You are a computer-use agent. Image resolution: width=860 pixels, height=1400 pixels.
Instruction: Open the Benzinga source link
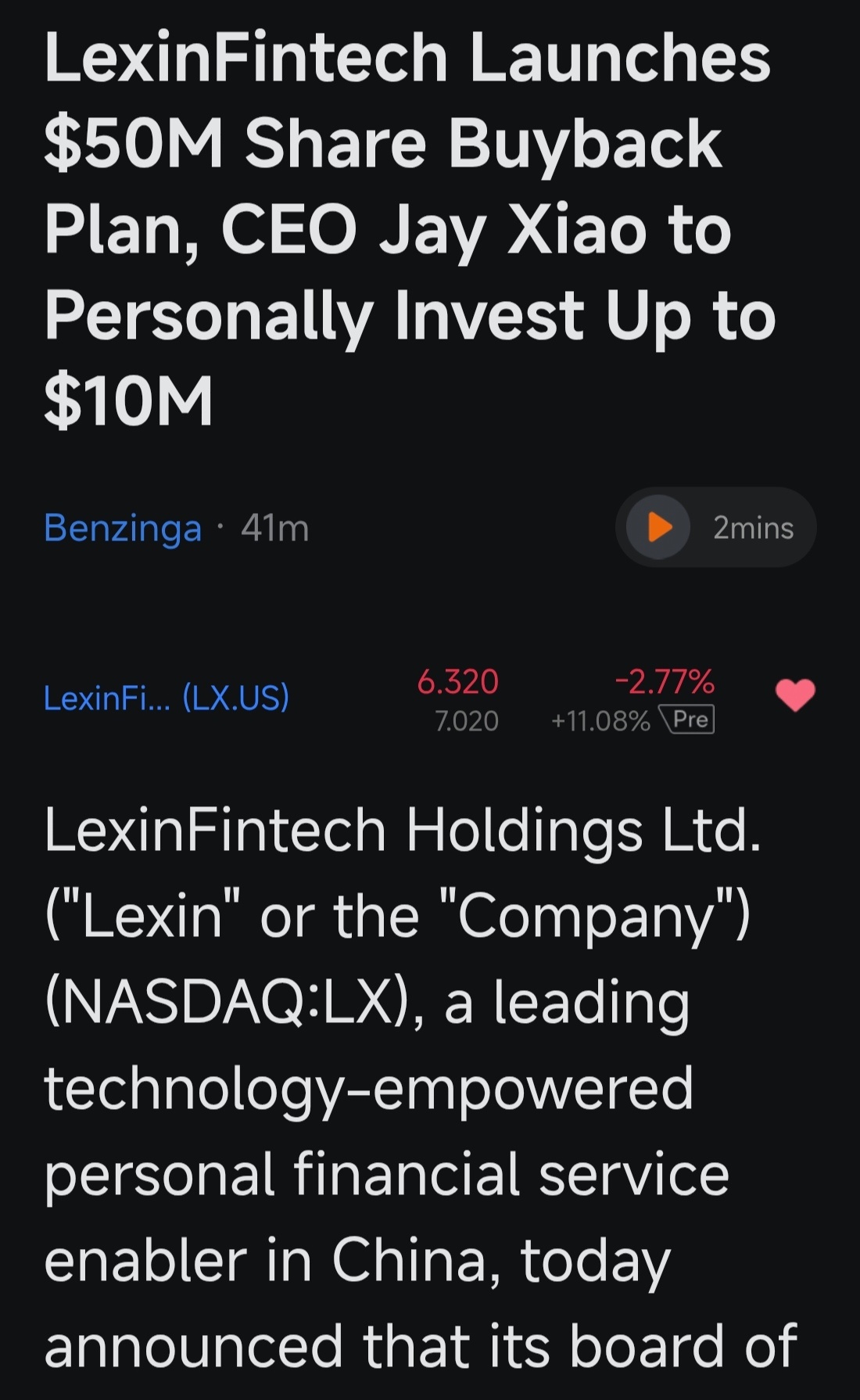[x=123, y=528]
